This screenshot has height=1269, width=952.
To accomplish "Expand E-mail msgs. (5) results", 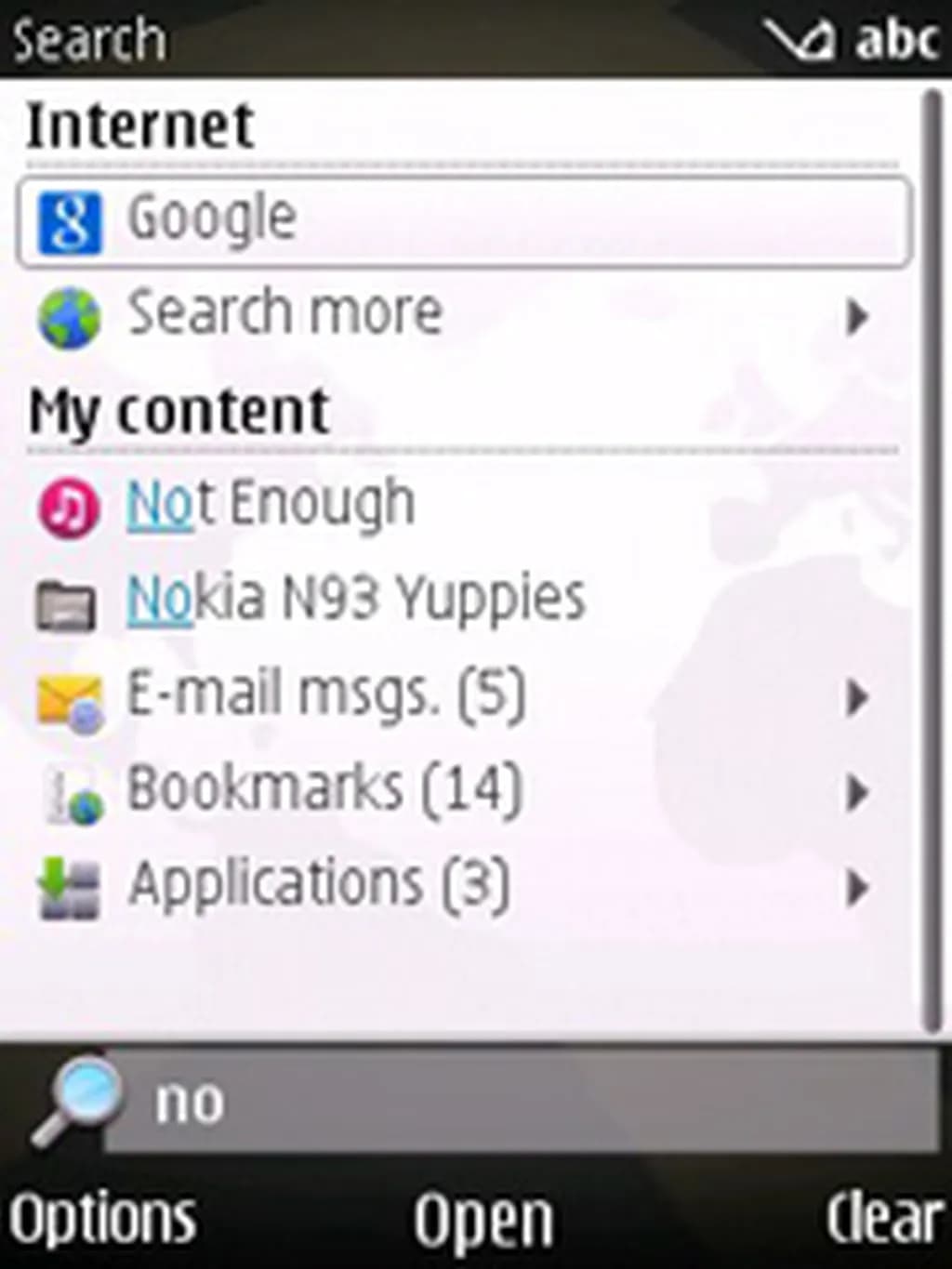I will [x=456, y=695].
